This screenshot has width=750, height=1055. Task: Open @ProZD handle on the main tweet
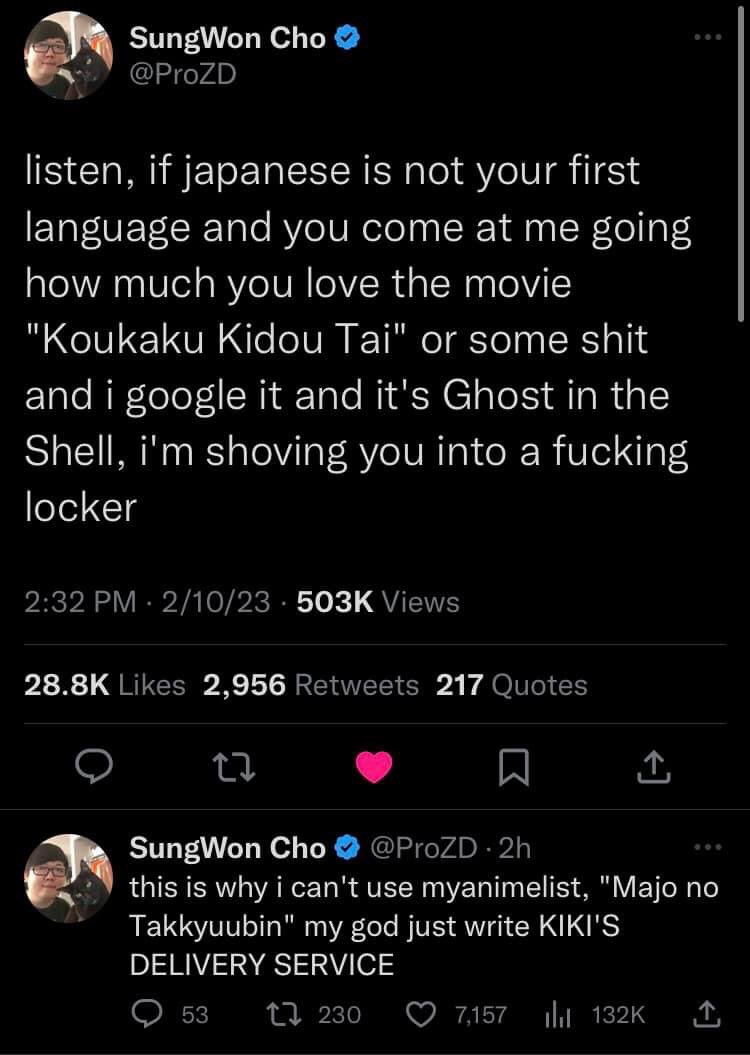(x=183, y=73)
